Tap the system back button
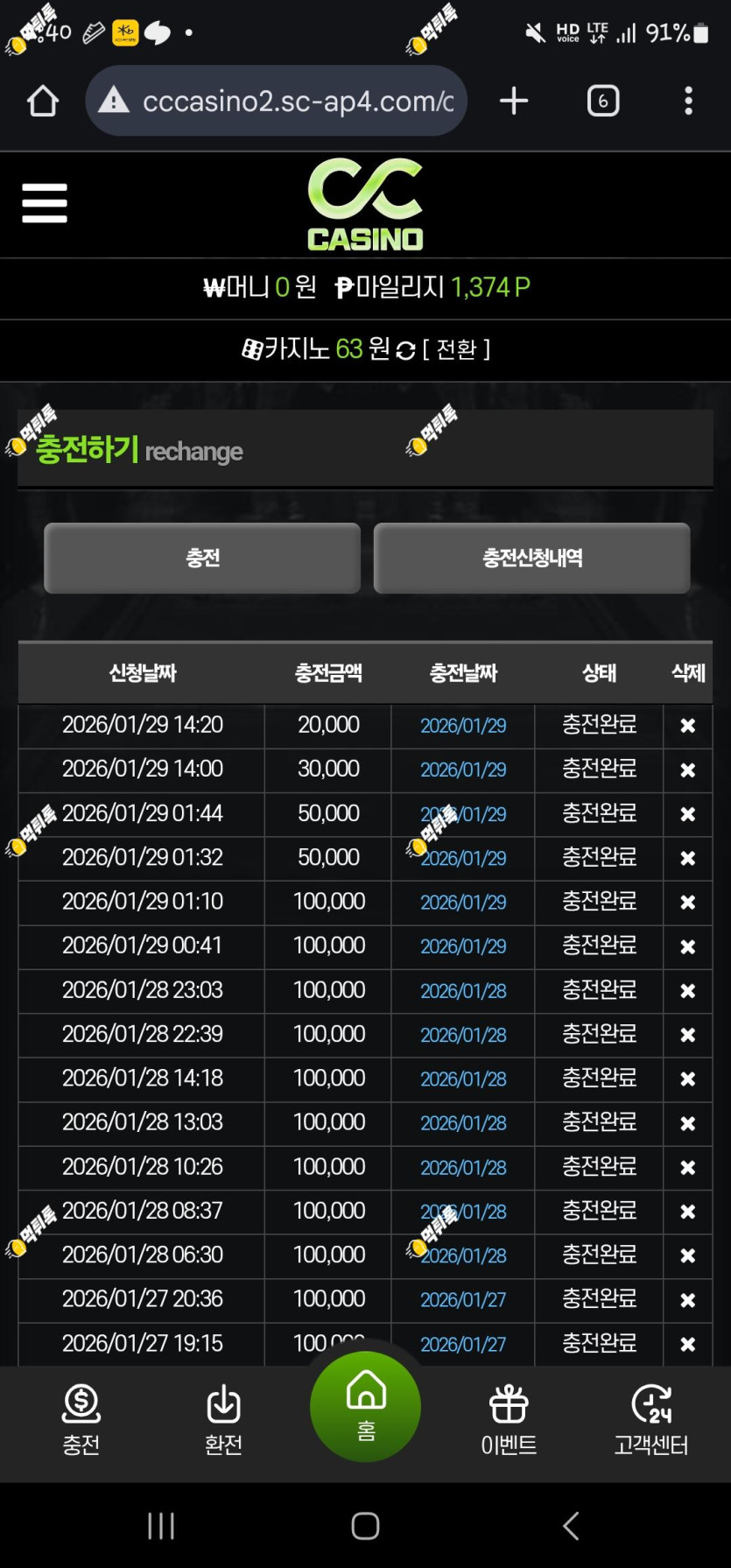Screen dimensions: 731x1568 pyautogui.click(x=571, y=1526)
